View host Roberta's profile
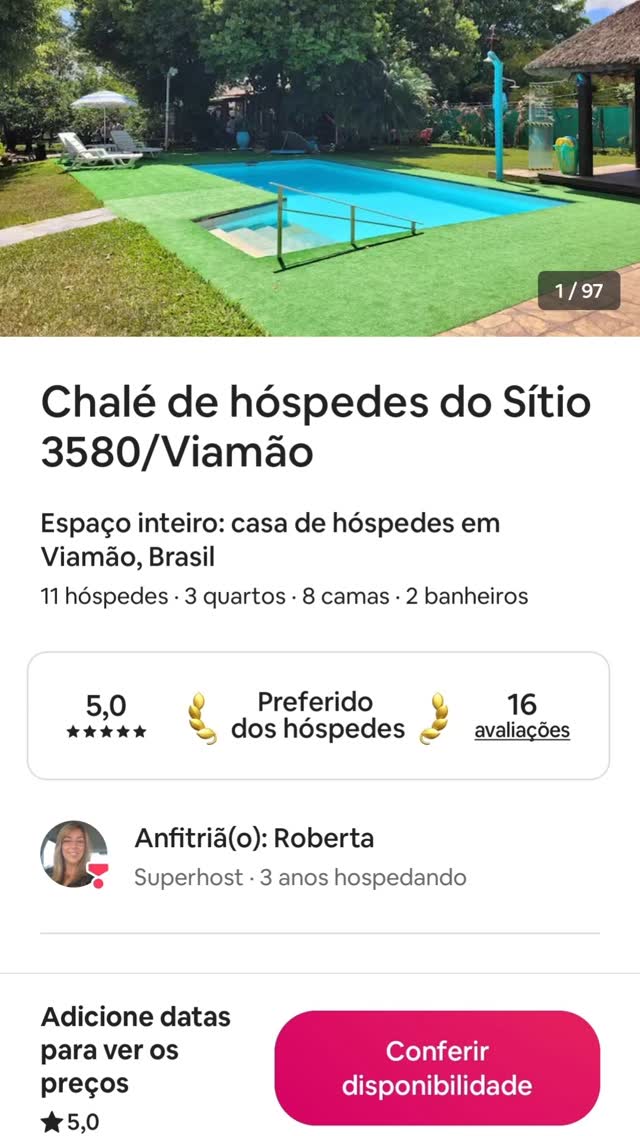The width and height of the screenshot is (640, 1136). [74, 855]
